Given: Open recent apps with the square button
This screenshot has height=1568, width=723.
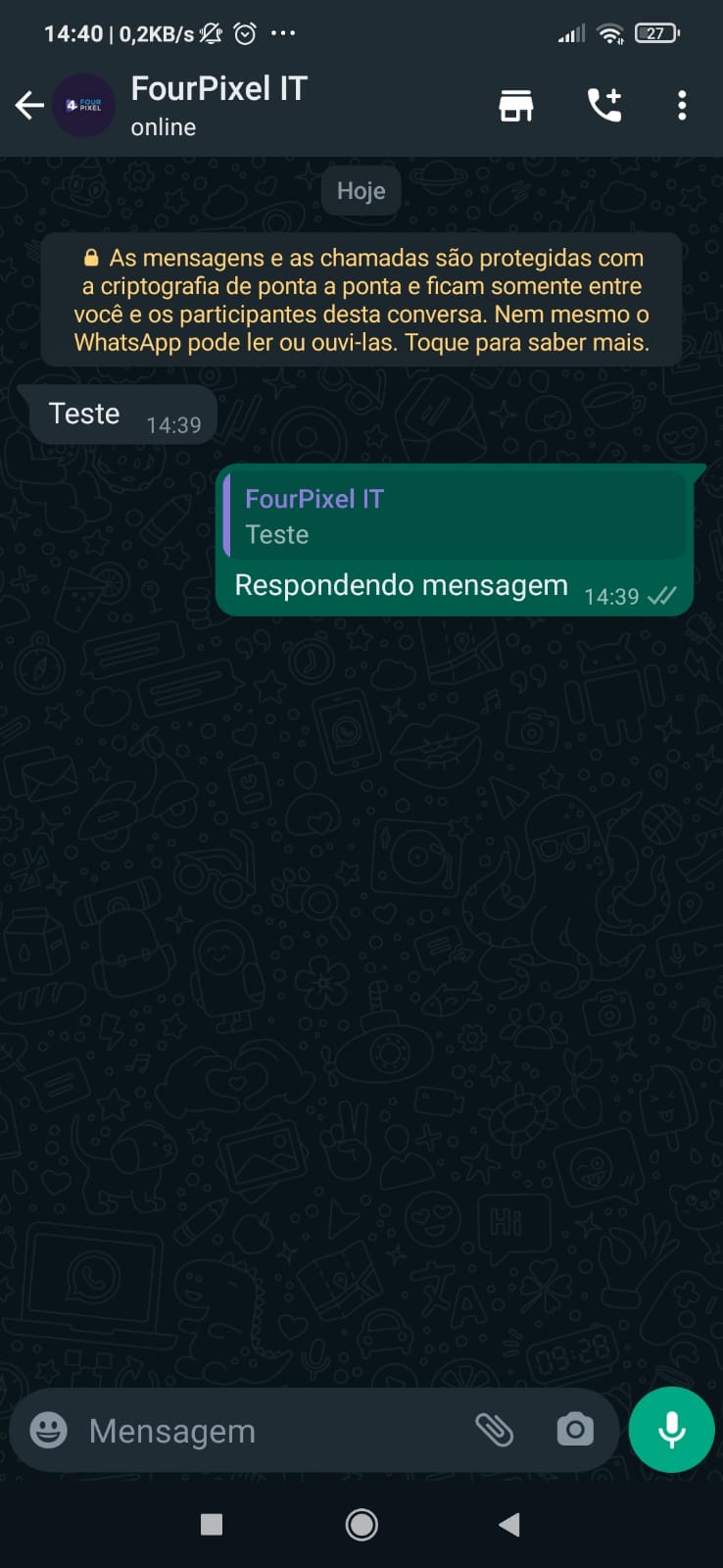Looking at the screenshot, I should point(211,1524).
